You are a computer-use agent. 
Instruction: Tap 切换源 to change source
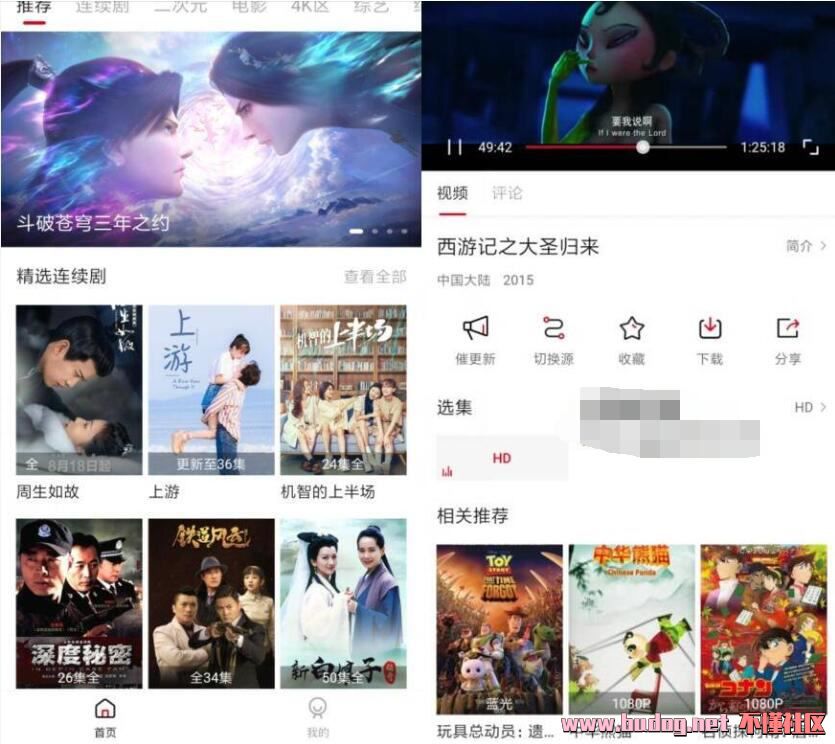tap(553, 328)
